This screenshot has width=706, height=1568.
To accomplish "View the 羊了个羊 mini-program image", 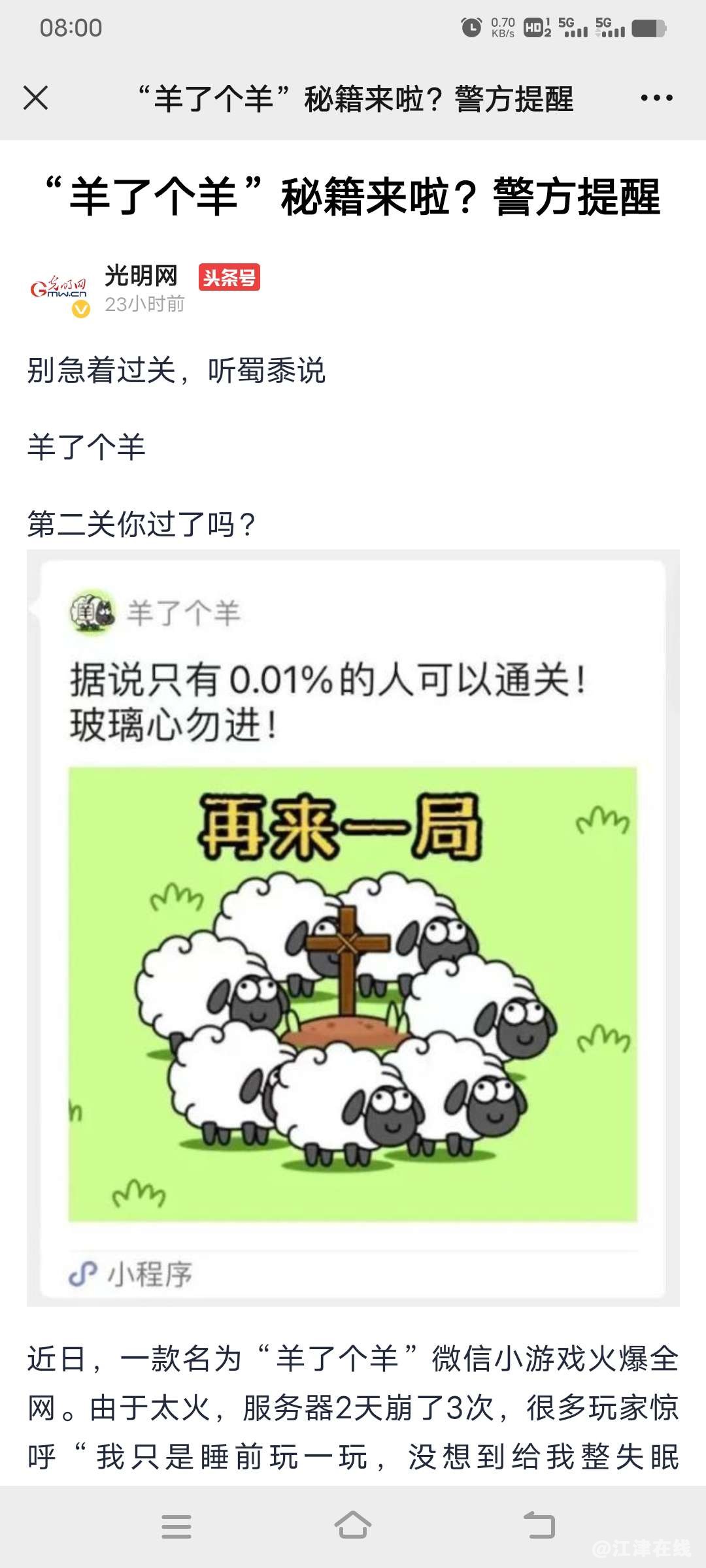I will (x=353, y=993).
